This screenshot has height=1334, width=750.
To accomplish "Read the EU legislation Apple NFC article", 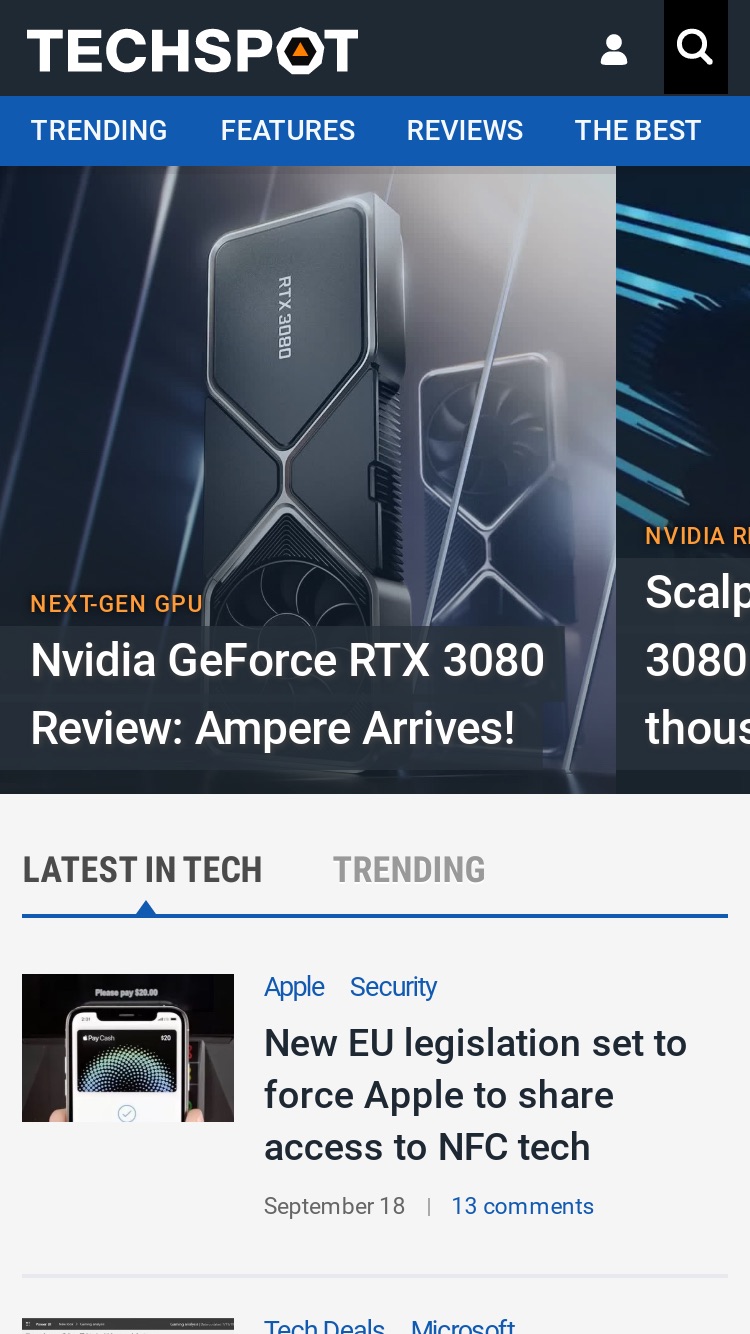I will (x=475, y=1095).
